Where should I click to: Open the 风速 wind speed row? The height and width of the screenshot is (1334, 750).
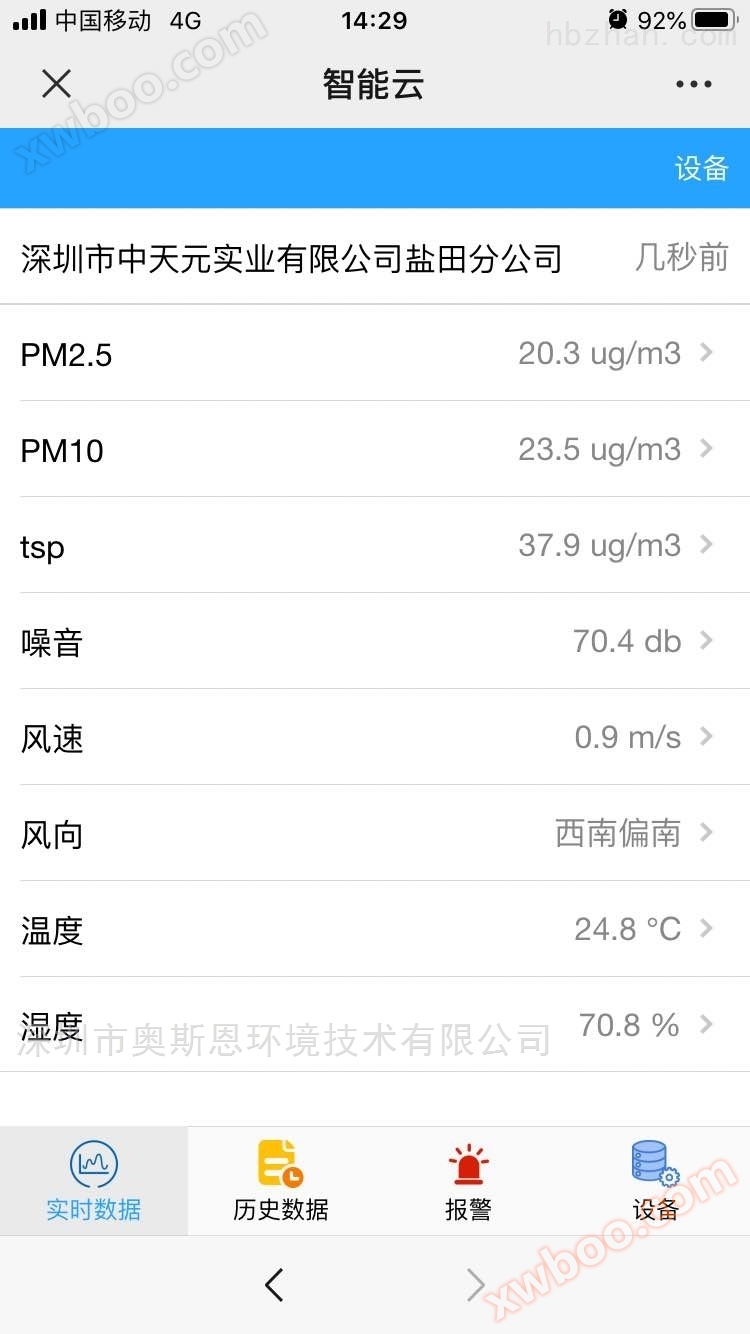[374, 737]
